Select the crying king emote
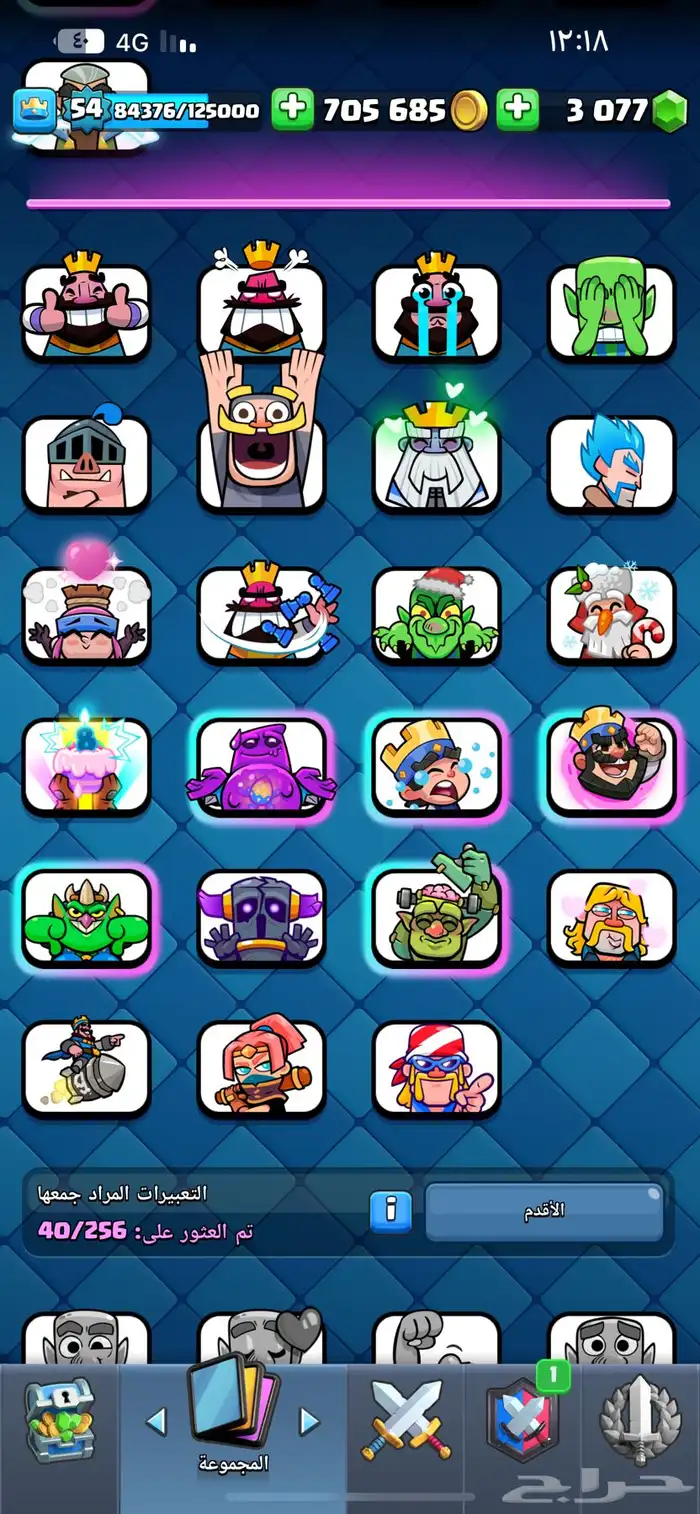Viewport: 700px width, 1514px height. 436,311
